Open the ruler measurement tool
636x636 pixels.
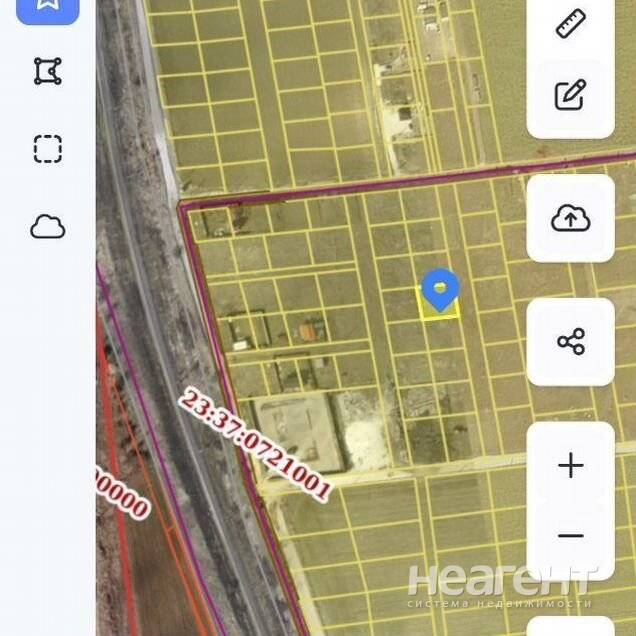[570, 23]
